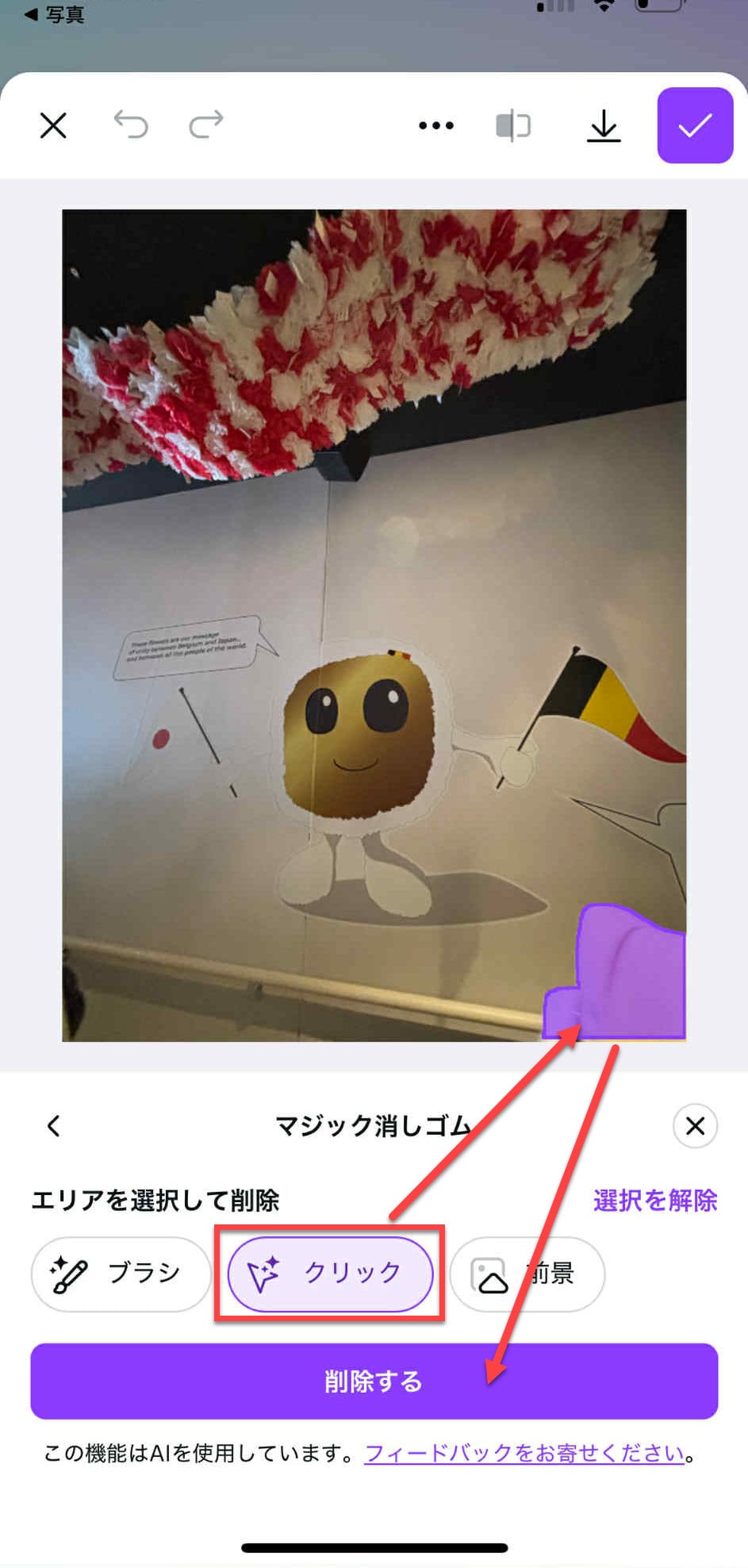Open the three-dot more options menu
The image size is (748, 1568).
[435, 125]
